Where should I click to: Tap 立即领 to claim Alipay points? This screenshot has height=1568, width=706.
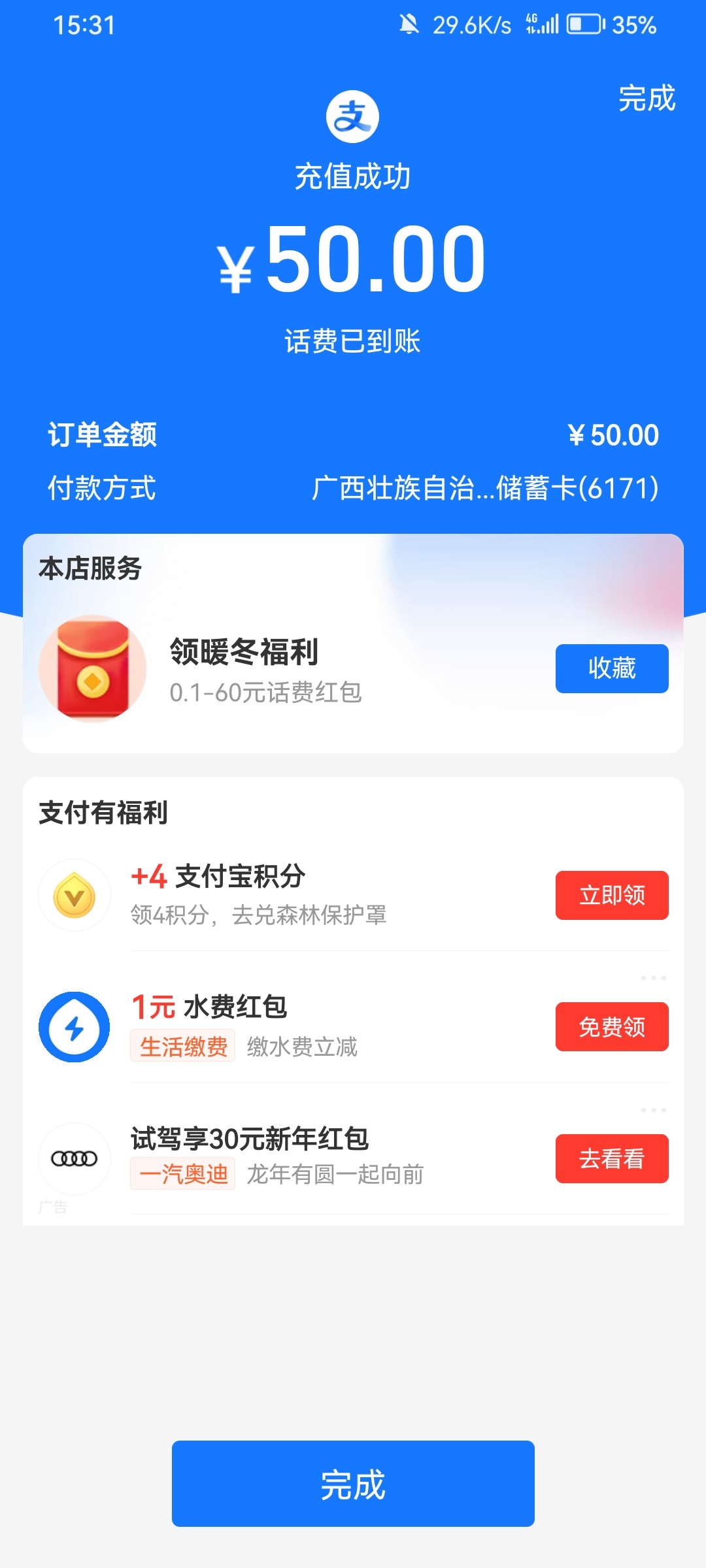coord(612,896)
